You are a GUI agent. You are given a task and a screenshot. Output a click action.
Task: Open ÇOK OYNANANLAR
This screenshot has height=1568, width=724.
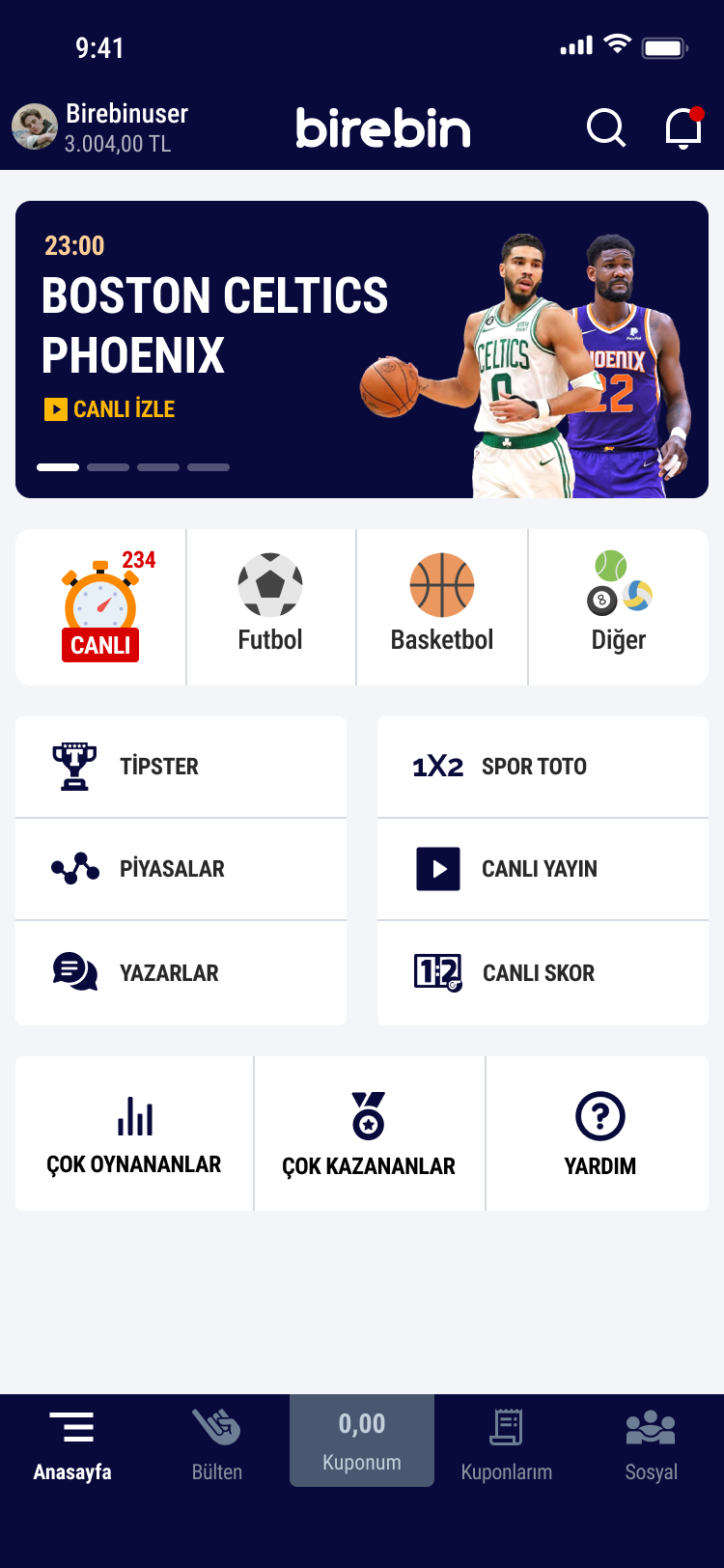tap(134, 1134)
